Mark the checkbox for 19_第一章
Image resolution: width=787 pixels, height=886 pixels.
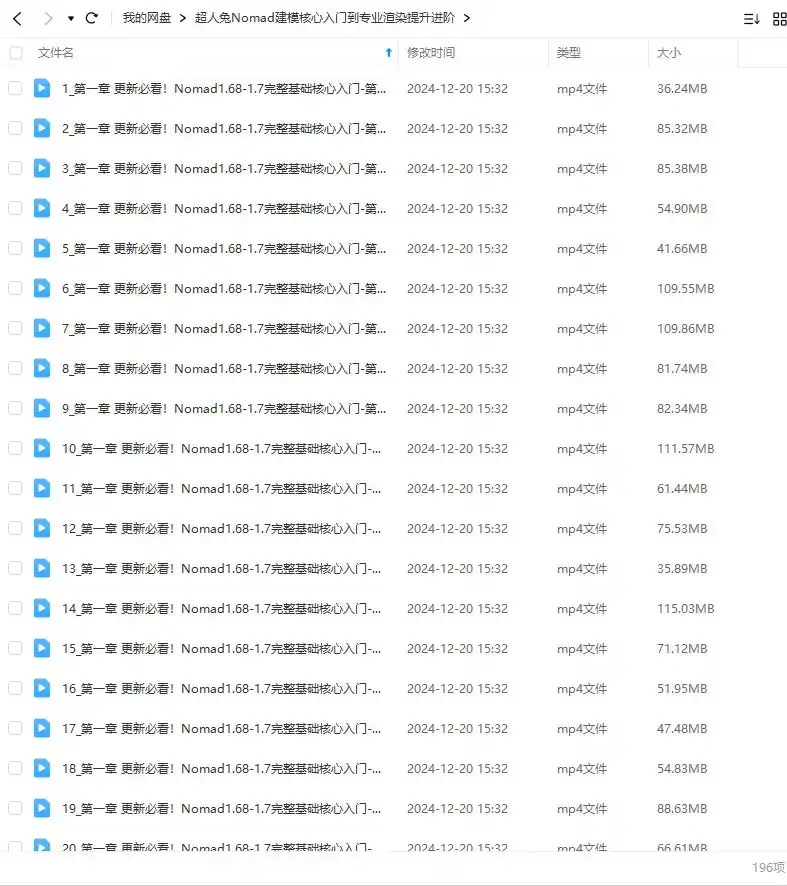[15, 808]
